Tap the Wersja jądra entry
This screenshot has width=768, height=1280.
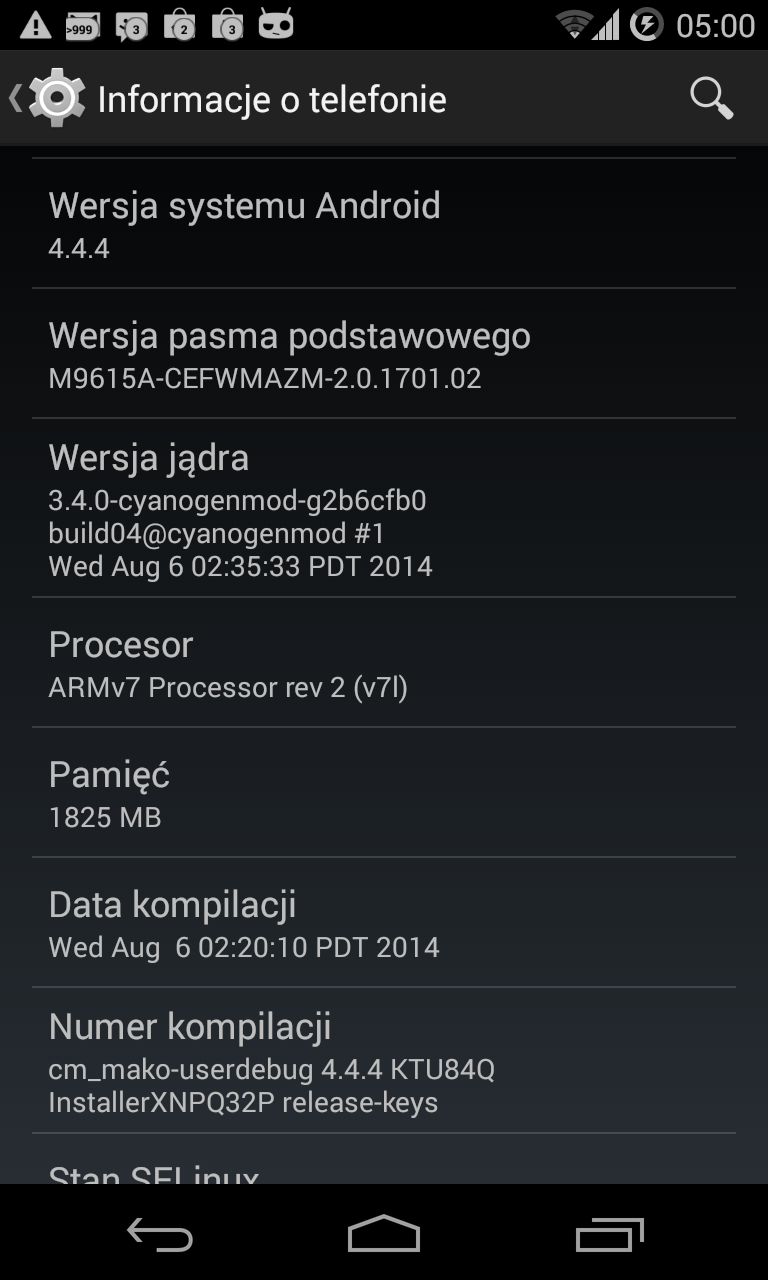tap(384, 508)
